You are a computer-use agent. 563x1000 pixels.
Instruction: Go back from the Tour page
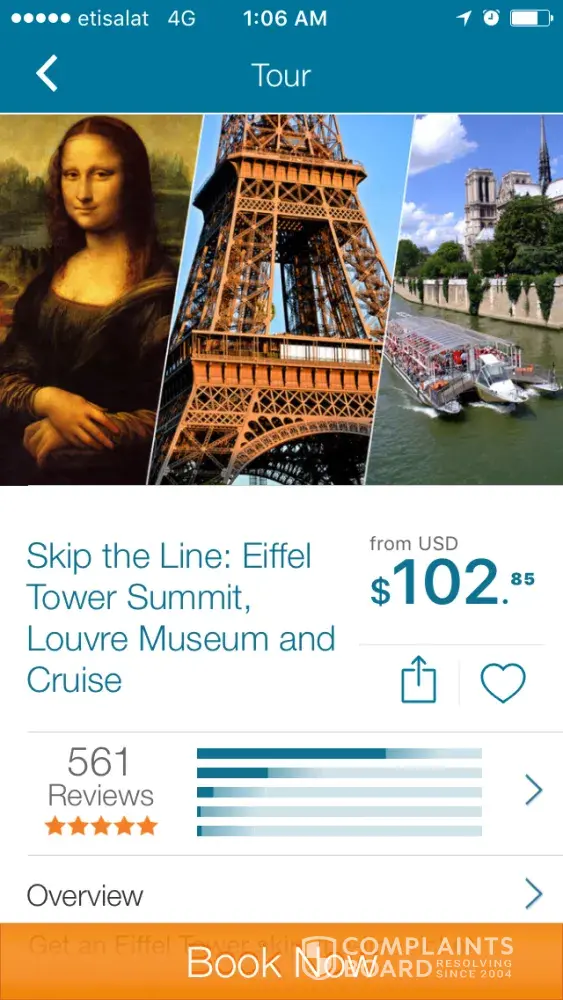coord(47,73)
